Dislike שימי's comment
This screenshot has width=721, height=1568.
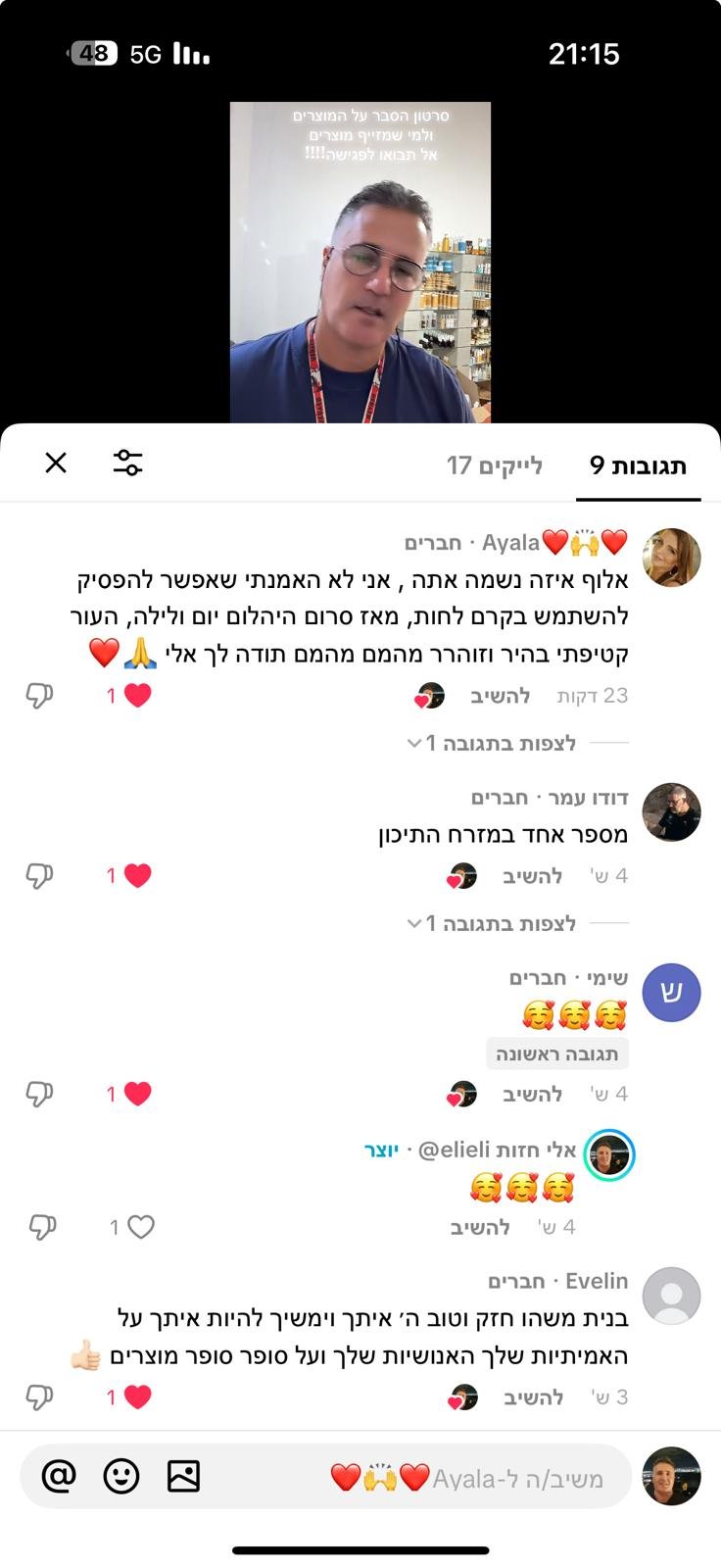(39, 1094)
